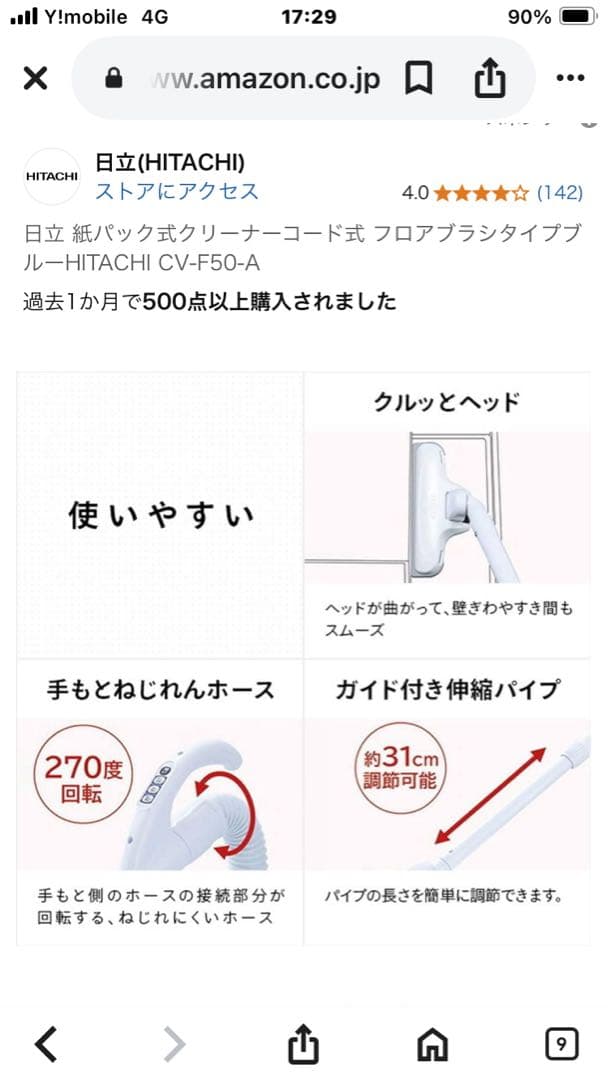608x1080 pixels.
Task: Go back to the previous page
Action: [x=45, y=1045]
